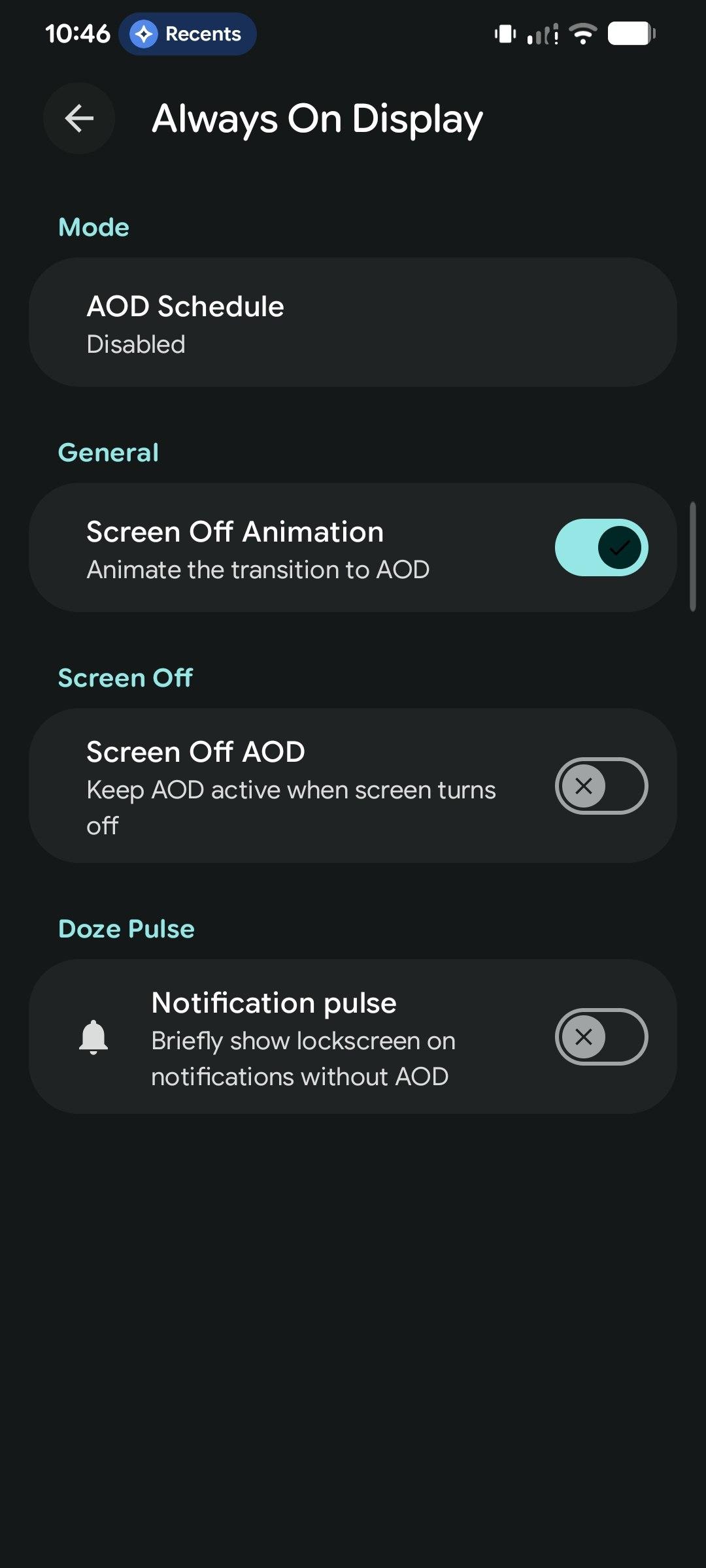Tap the Recents chip in status bar
The width and height of the screenshot is (706, 1568).
[x=188, y=34]
